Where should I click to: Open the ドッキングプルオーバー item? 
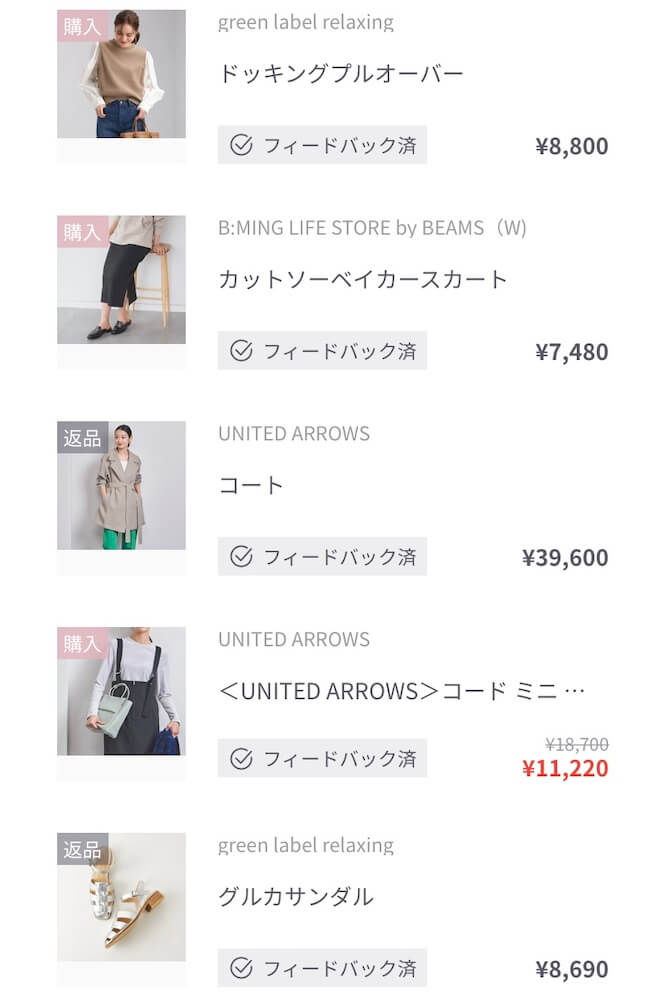coord(341,73)
